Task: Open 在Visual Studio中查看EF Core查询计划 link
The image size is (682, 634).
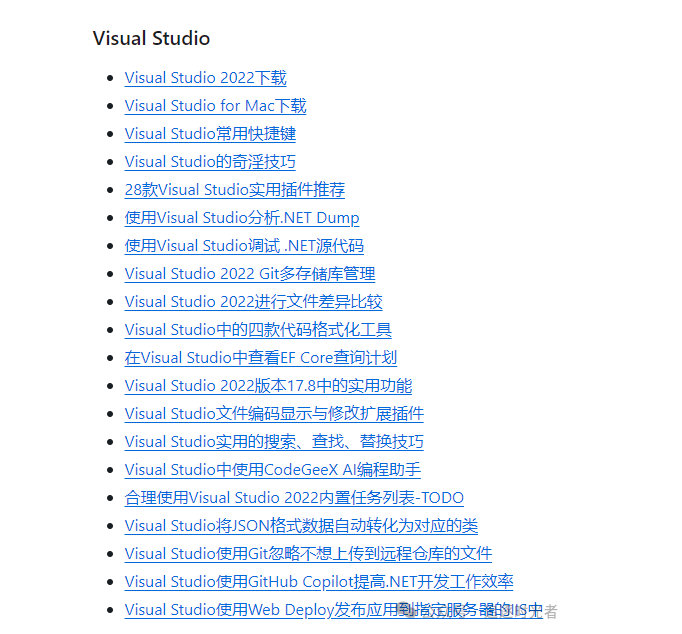Action: (260, 358)
